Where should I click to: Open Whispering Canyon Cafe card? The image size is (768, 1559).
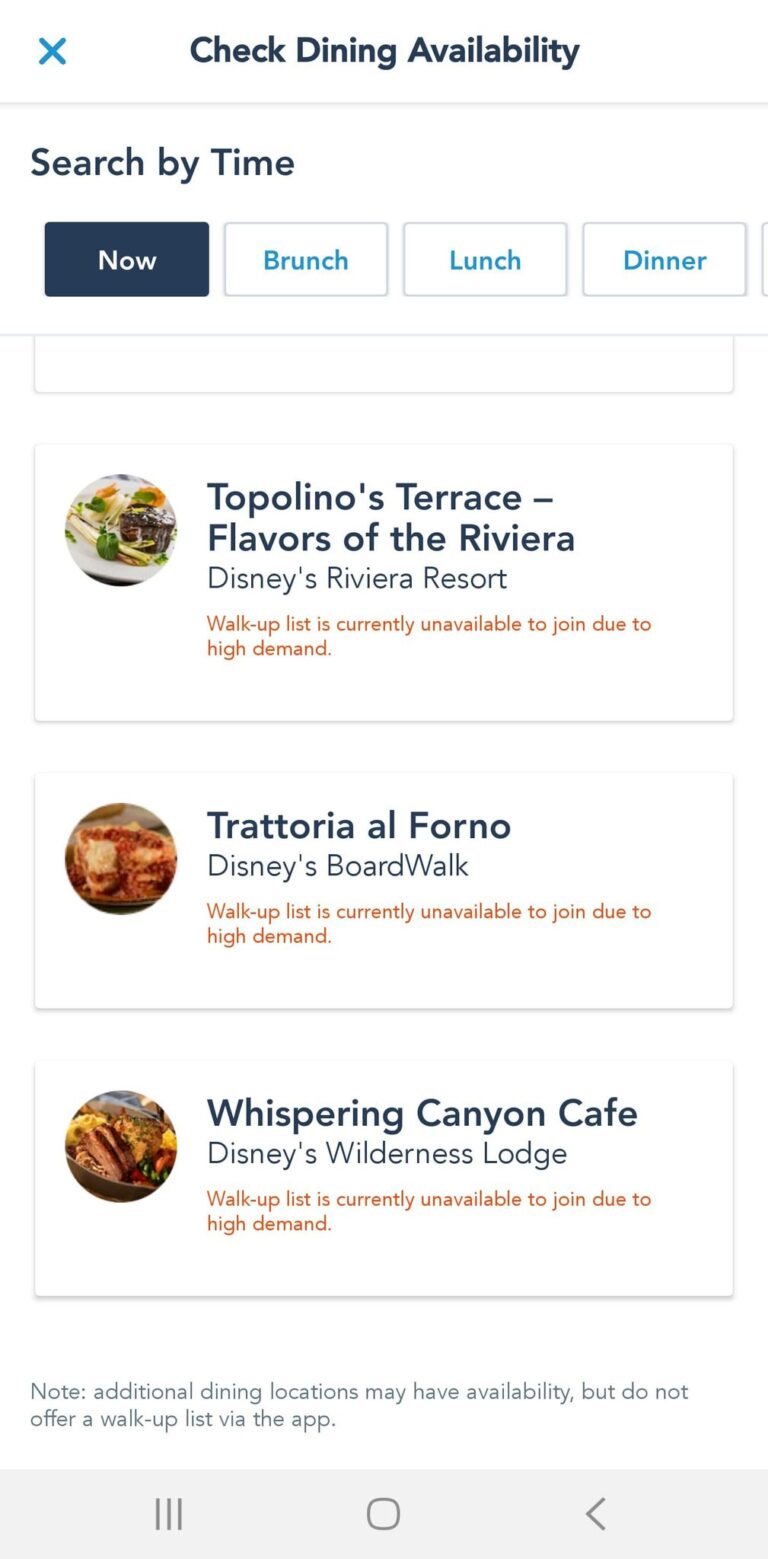384,1178
